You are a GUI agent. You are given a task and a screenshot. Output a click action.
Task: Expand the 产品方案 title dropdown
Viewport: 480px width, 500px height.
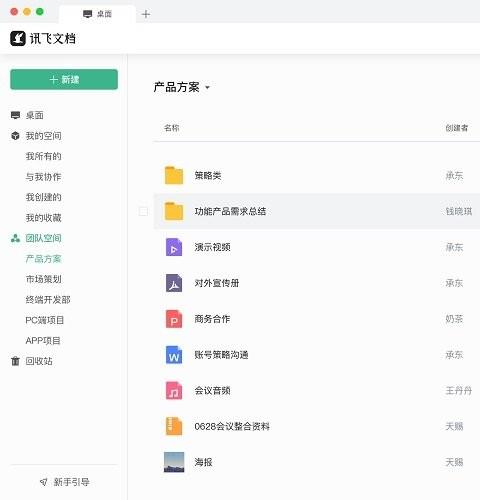[207, 88]
